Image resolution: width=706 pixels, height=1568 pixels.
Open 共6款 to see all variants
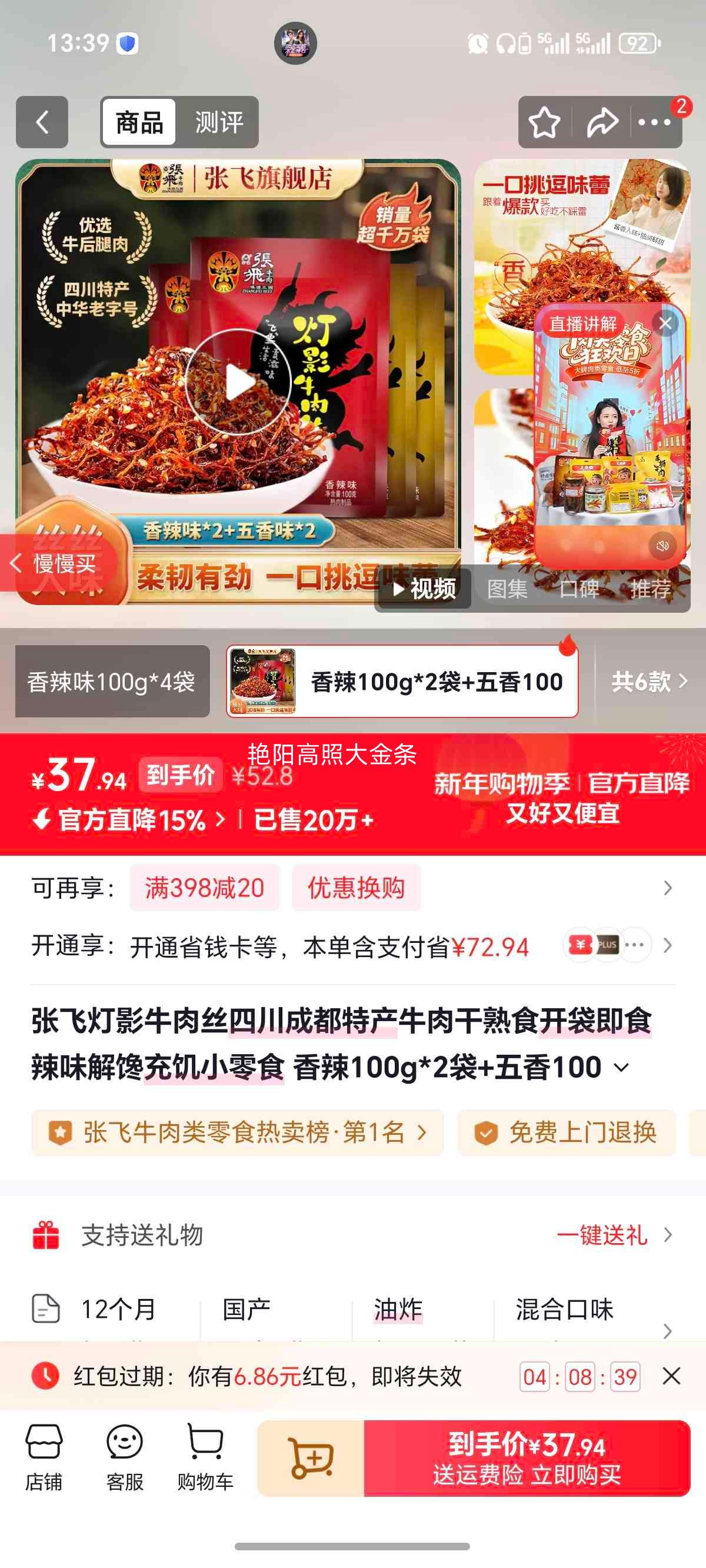(x=647, y=683)
